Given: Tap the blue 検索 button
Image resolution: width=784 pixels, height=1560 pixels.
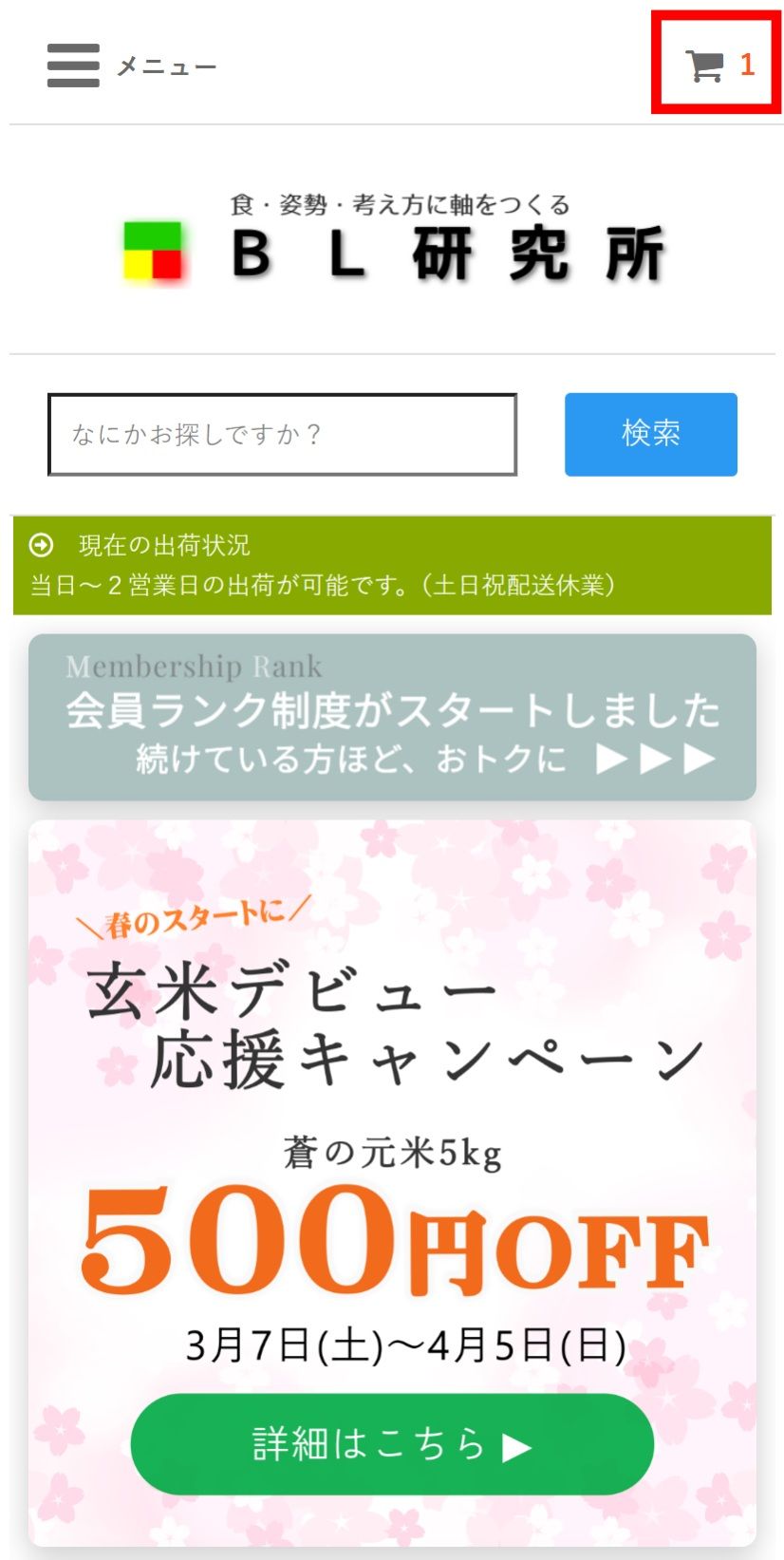Looking at the screenshot, I should 650,434.
